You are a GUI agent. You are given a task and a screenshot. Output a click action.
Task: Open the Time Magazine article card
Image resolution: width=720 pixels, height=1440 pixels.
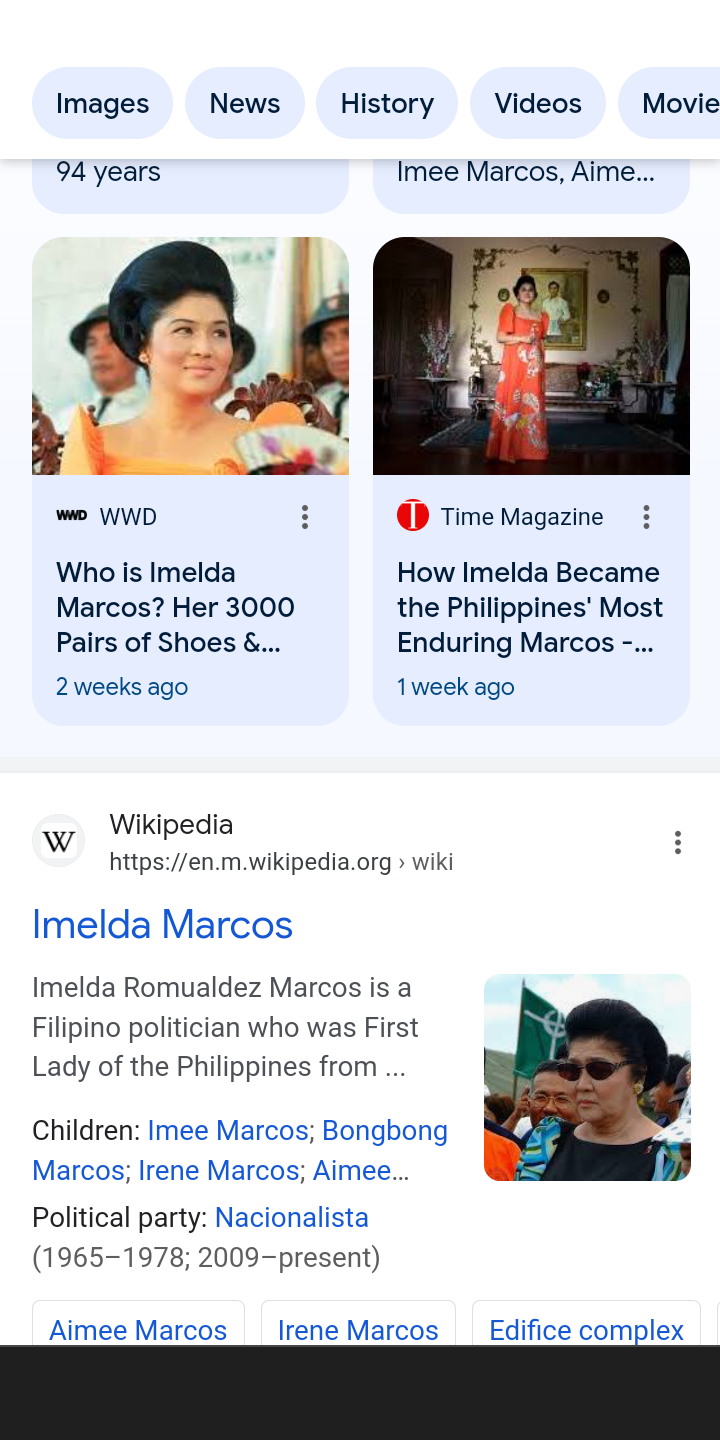529,607
